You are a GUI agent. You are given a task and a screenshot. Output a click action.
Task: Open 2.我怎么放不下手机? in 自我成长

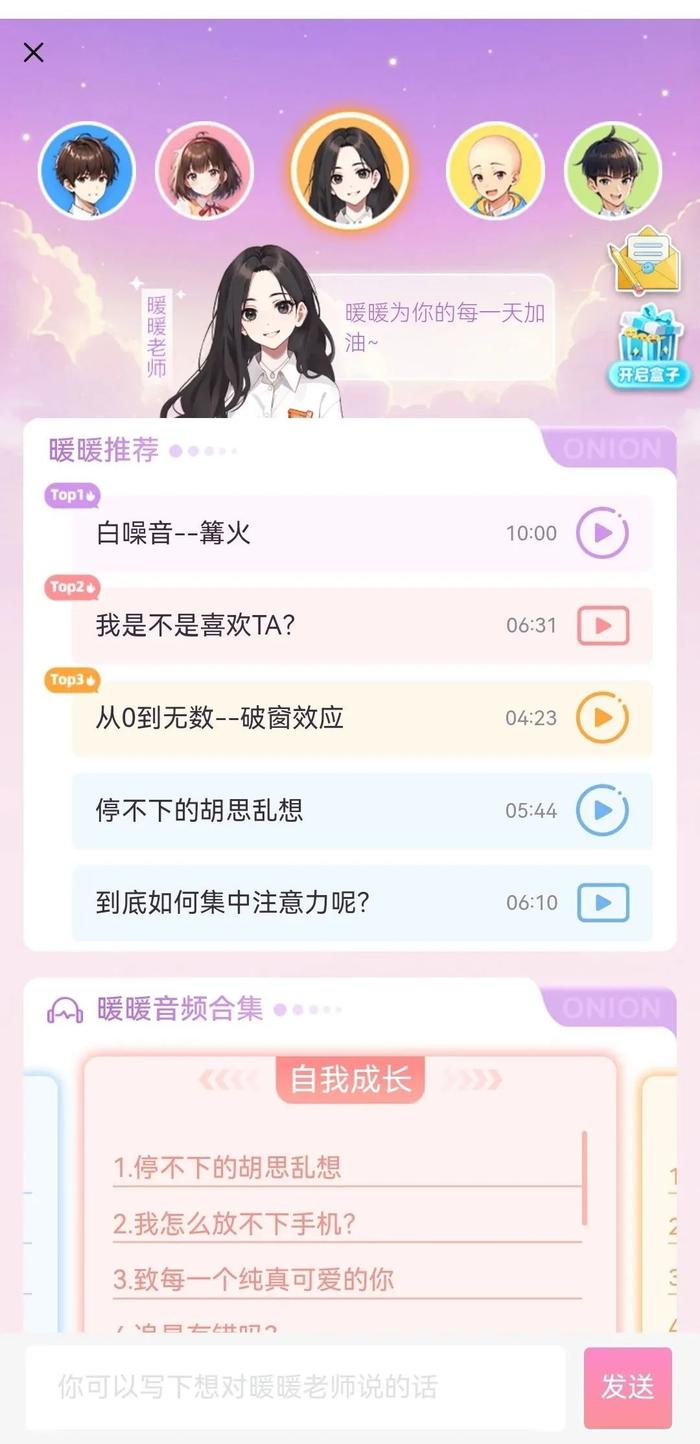tap(235, 1223)
